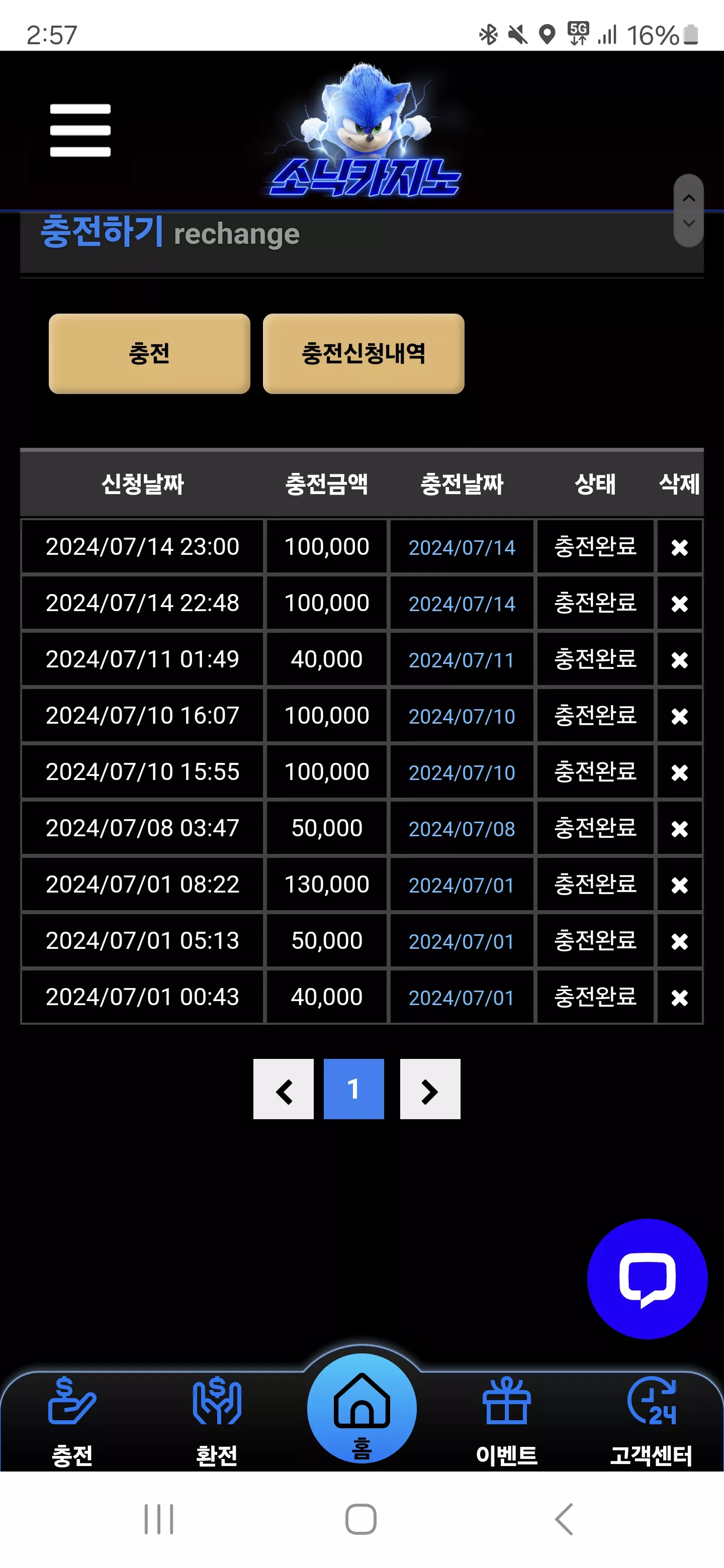Go to the previous page arrow
Screen dimensions: 724x1568
(284, 1089)
